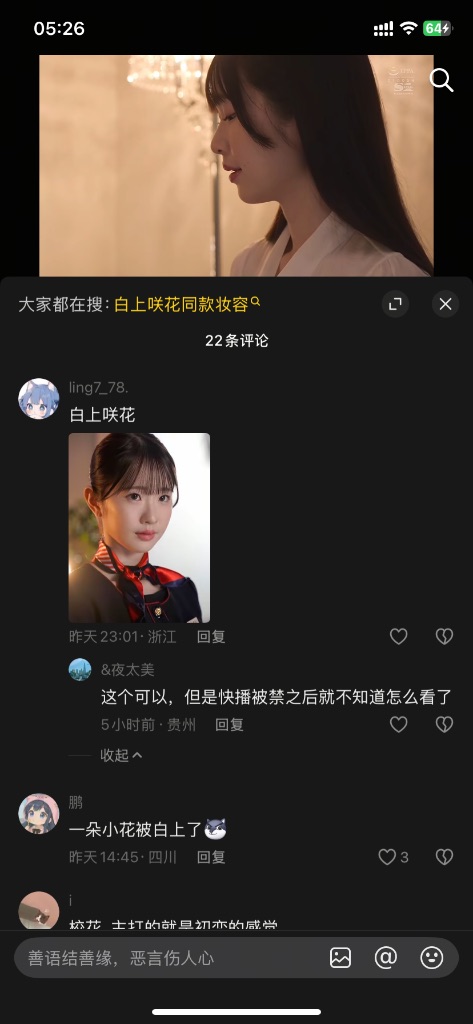Open the emoji picker
Image resolution: width=473 pixels, height=1024 pixels.
click(x=431, y=958)
